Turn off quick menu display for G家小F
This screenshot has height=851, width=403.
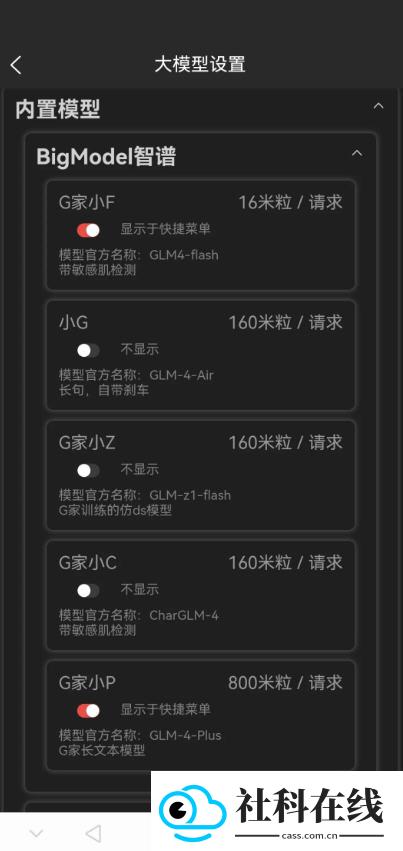(x=88, y=230)
